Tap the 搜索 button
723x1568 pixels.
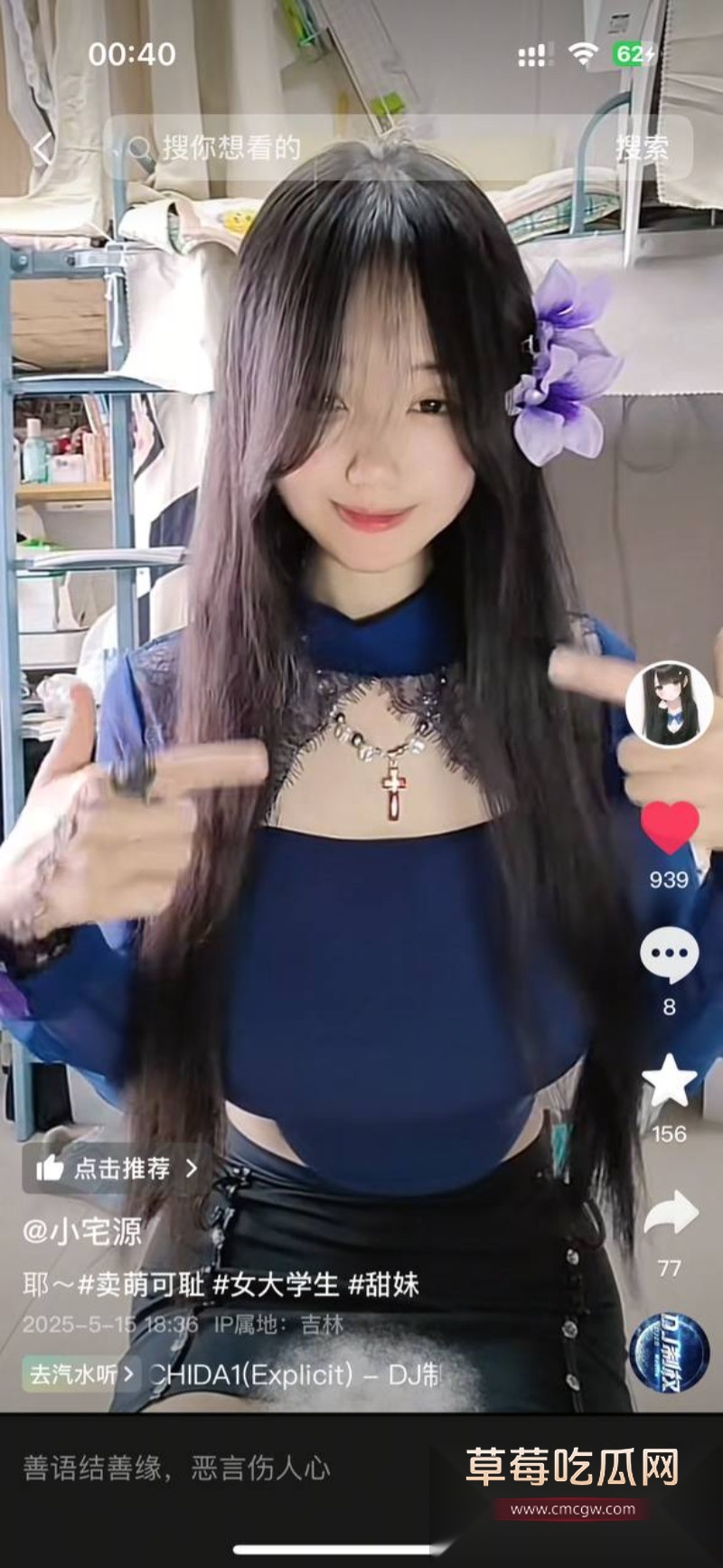[643, 148]
